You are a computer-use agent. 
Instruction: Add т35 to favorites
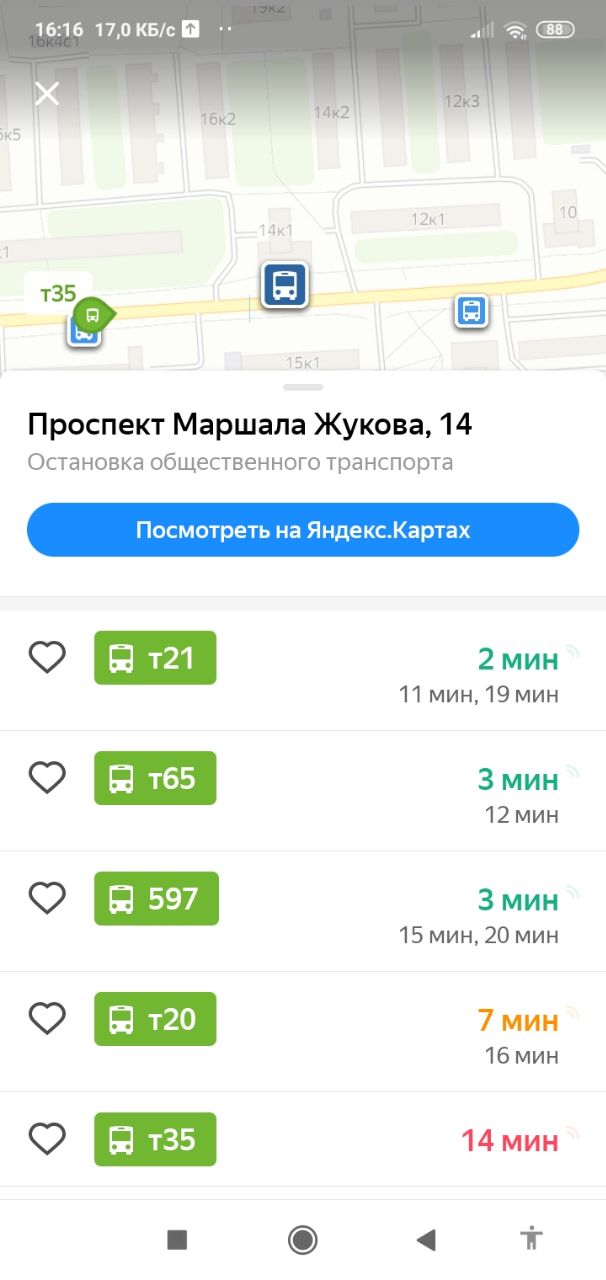[47, 1139]
